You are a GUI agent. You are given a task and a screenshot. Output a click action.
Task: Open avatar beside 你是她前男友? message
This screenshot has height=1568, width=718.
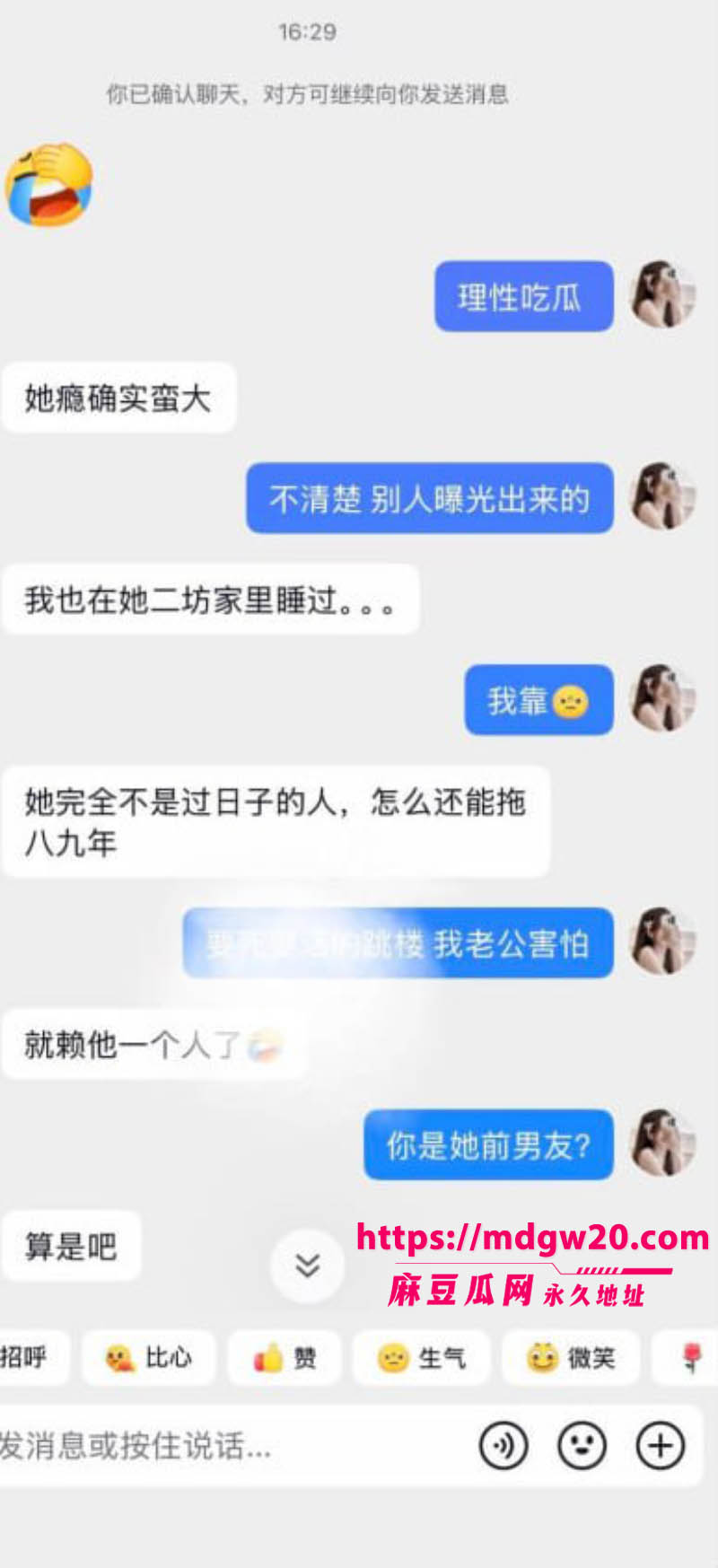tap(662, 1143)
